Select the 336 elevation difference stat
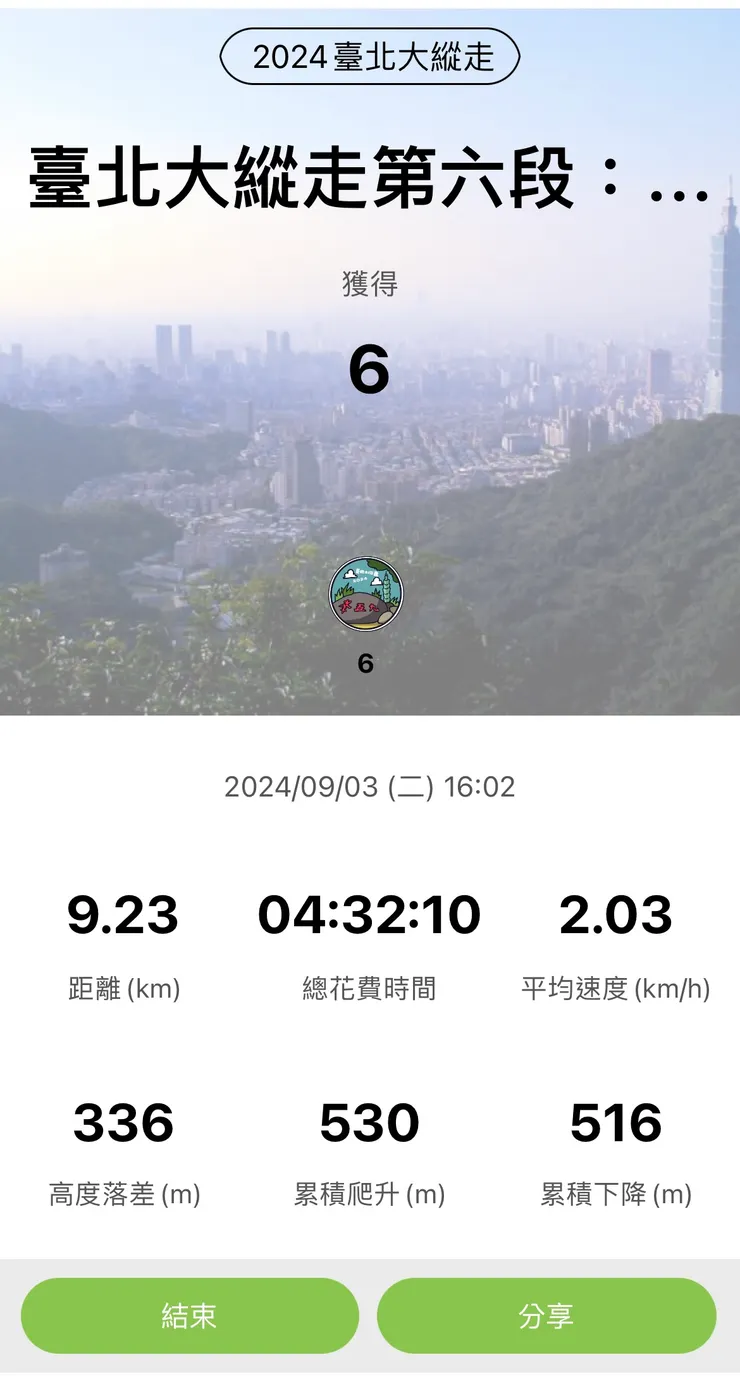Screen dimensions: 740x1397 pyautogui.click(x=123, y=1124)
